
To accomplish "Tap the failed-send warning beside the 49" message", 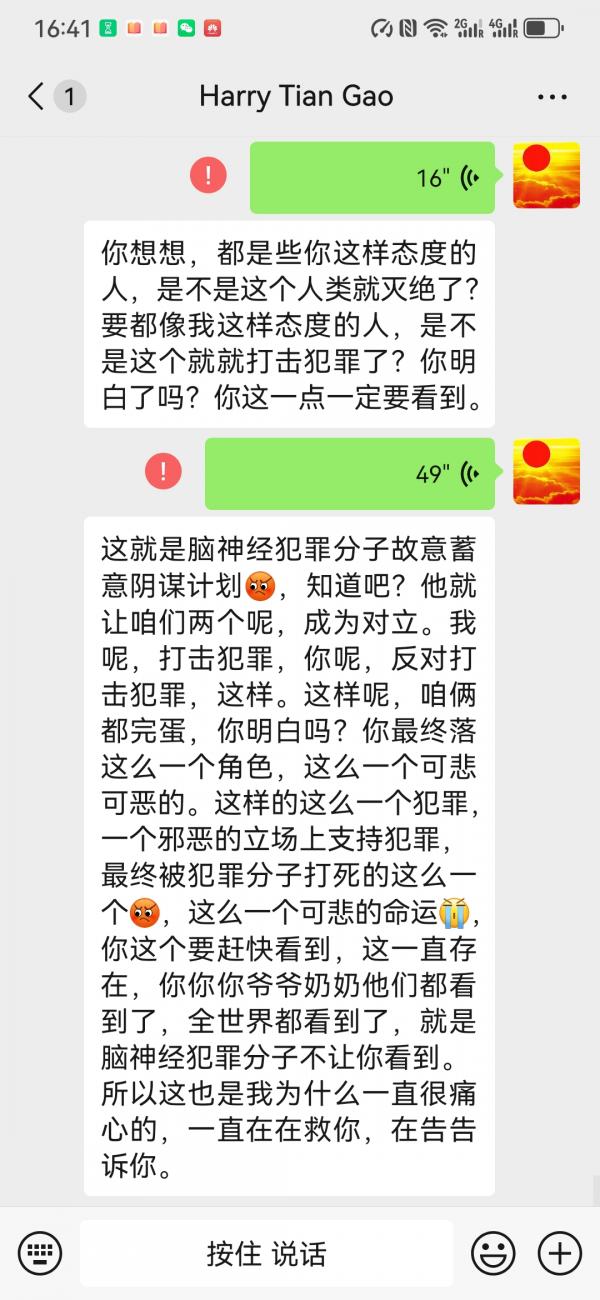I will [163, 470].
